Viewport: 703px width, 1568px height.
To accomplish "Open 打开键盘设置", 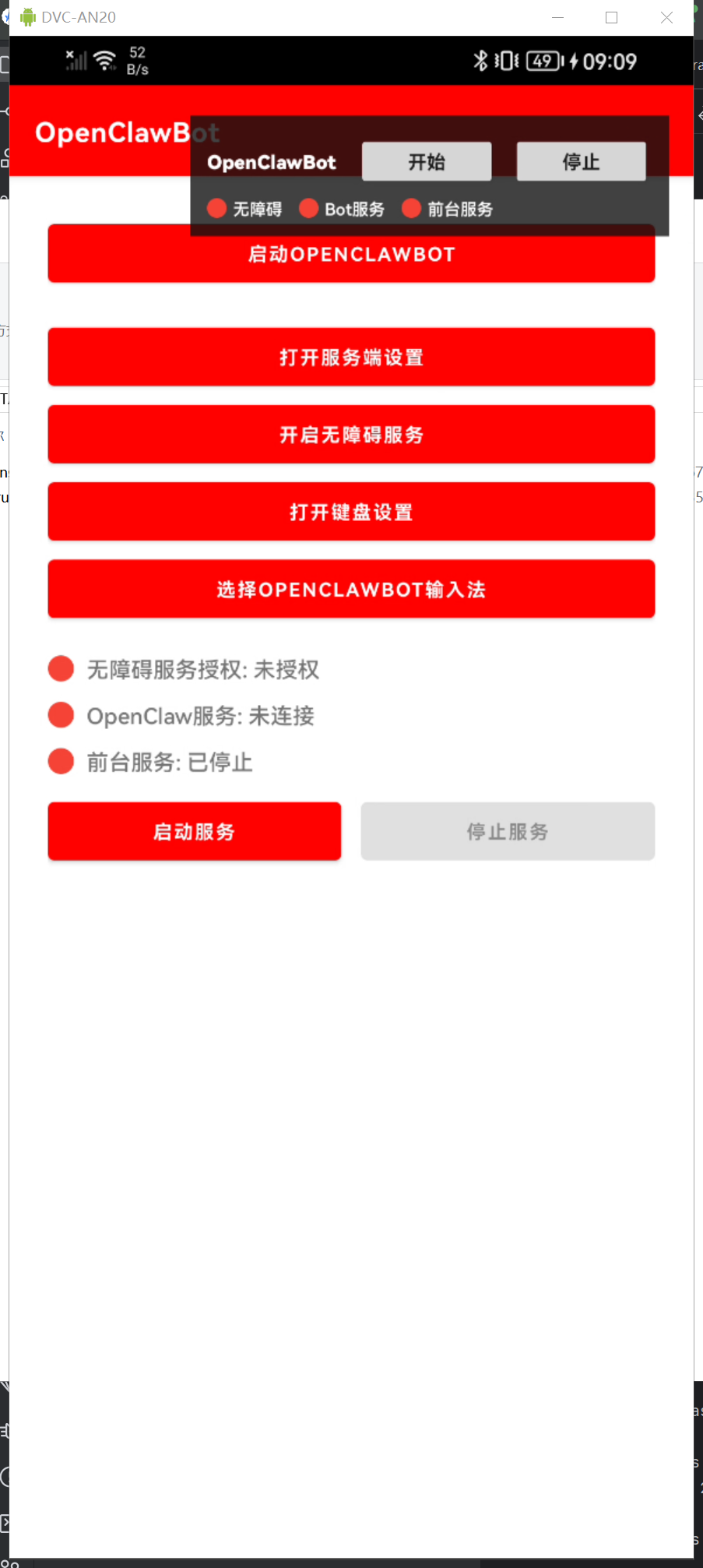I will point(351,511).
